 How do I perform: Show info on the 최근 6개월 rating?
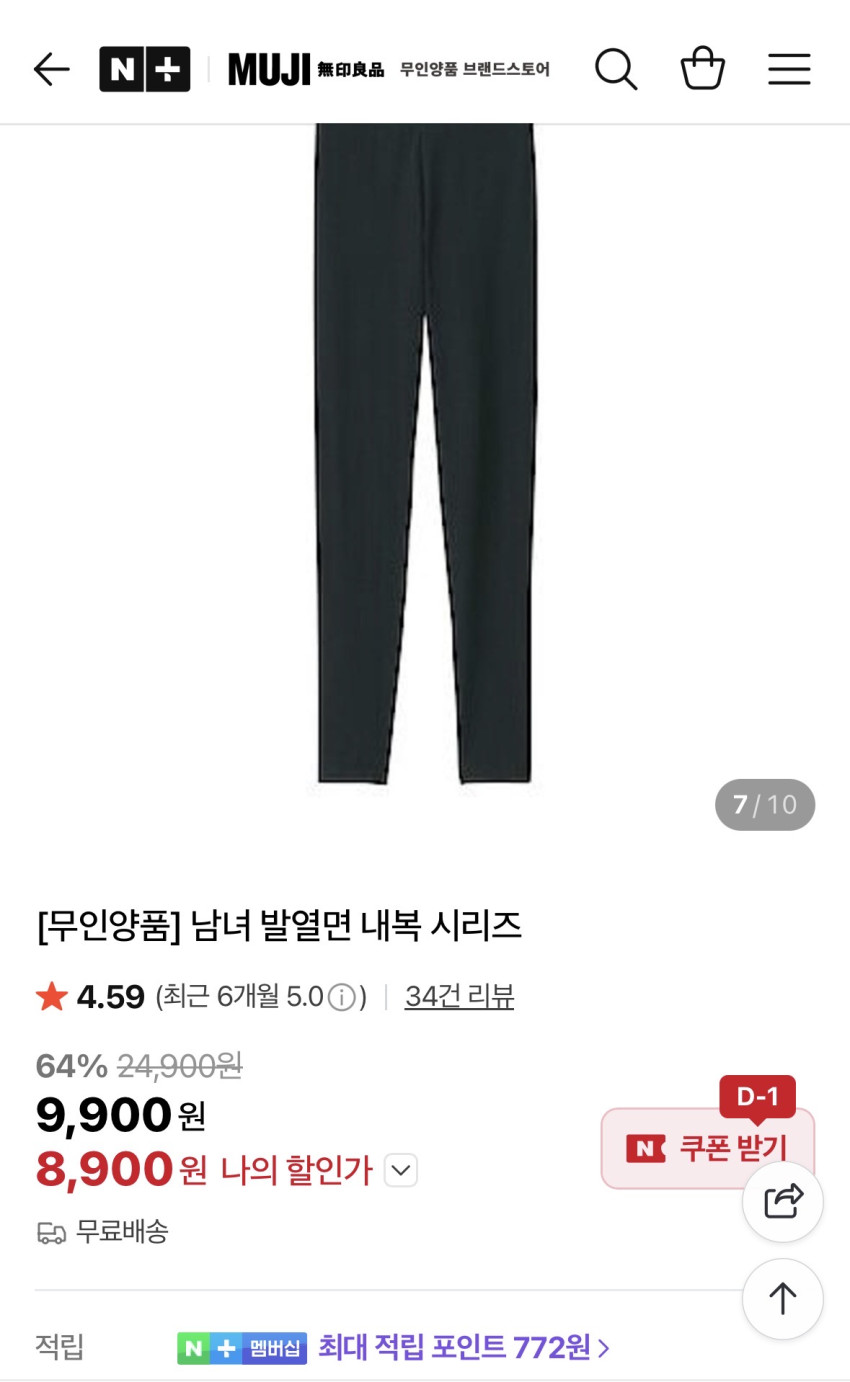point(342,997)
